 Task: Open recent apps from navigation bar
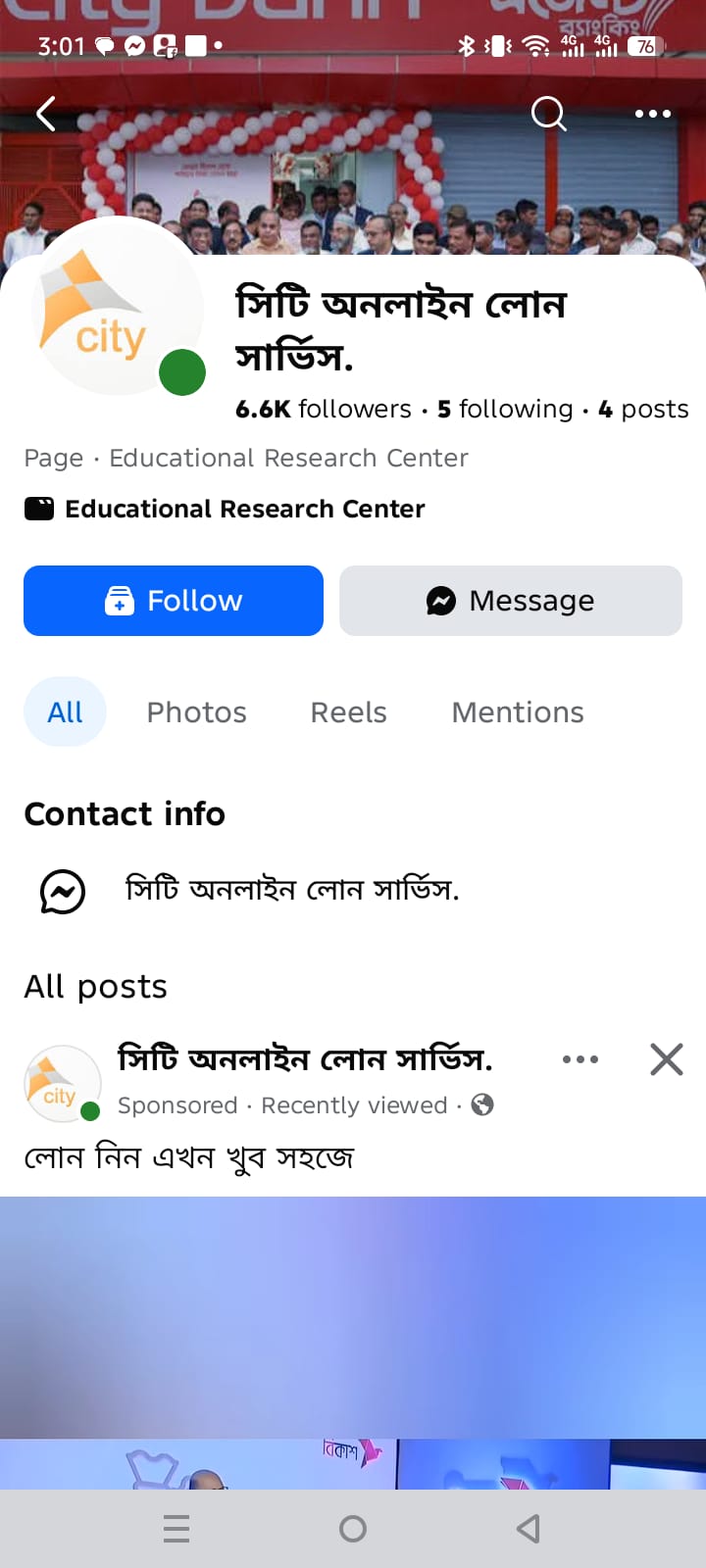(x=176, y=1529)
